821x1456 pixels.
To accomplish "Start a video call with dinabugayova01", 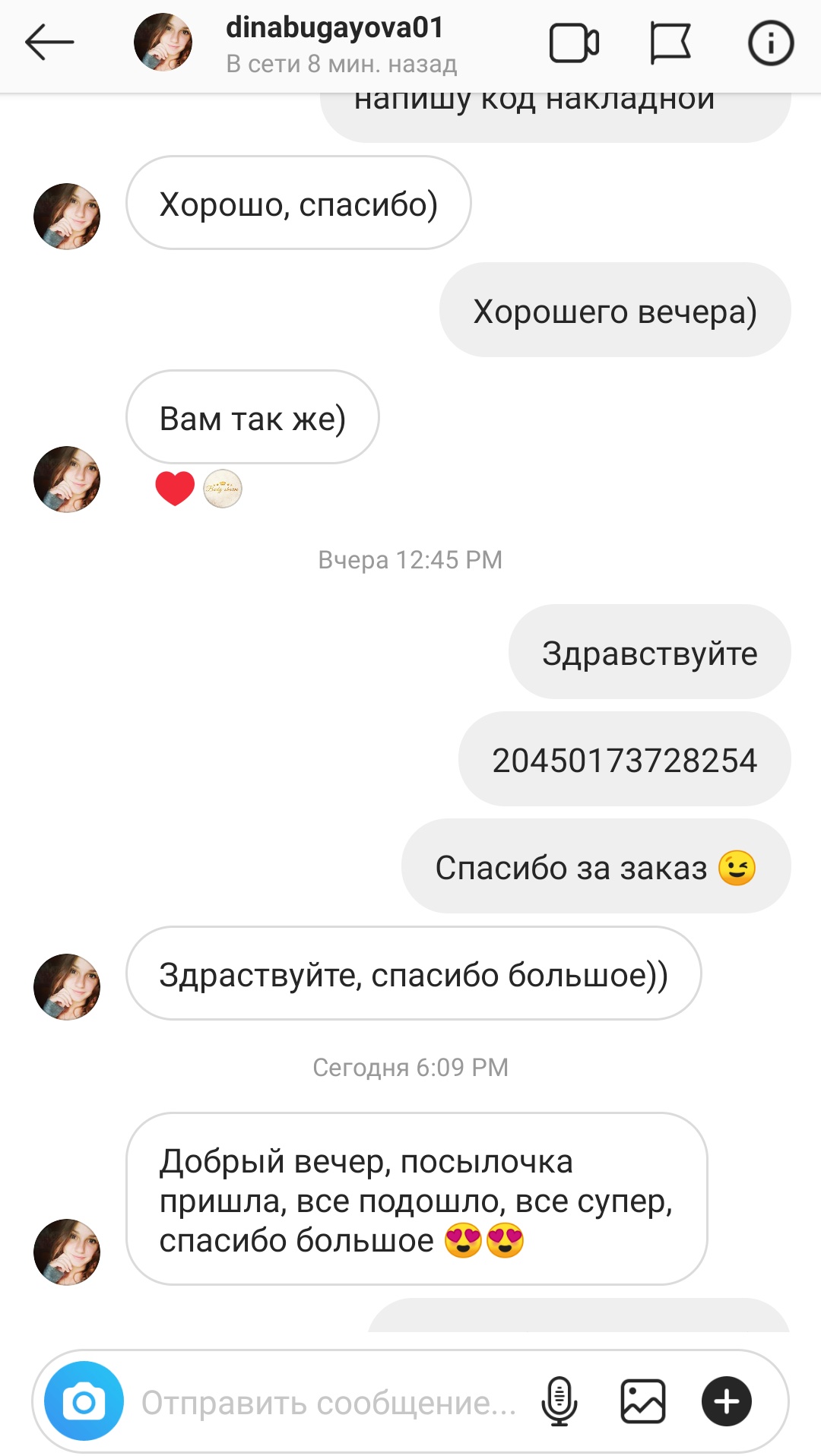I will click(x=574, y=43).
